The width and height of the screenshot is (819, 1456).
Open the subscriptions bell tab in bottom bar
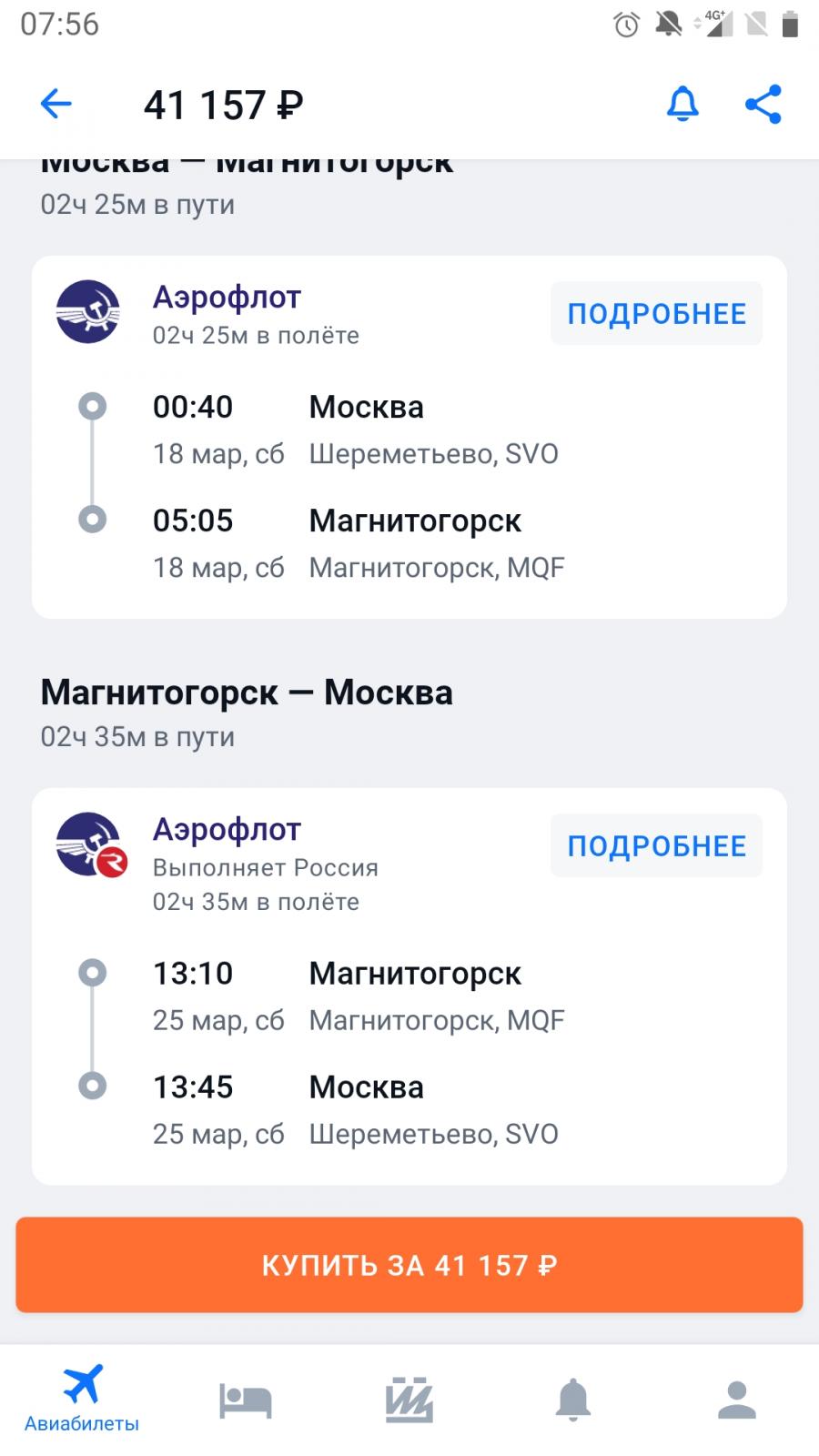(x=573, y=1400)
